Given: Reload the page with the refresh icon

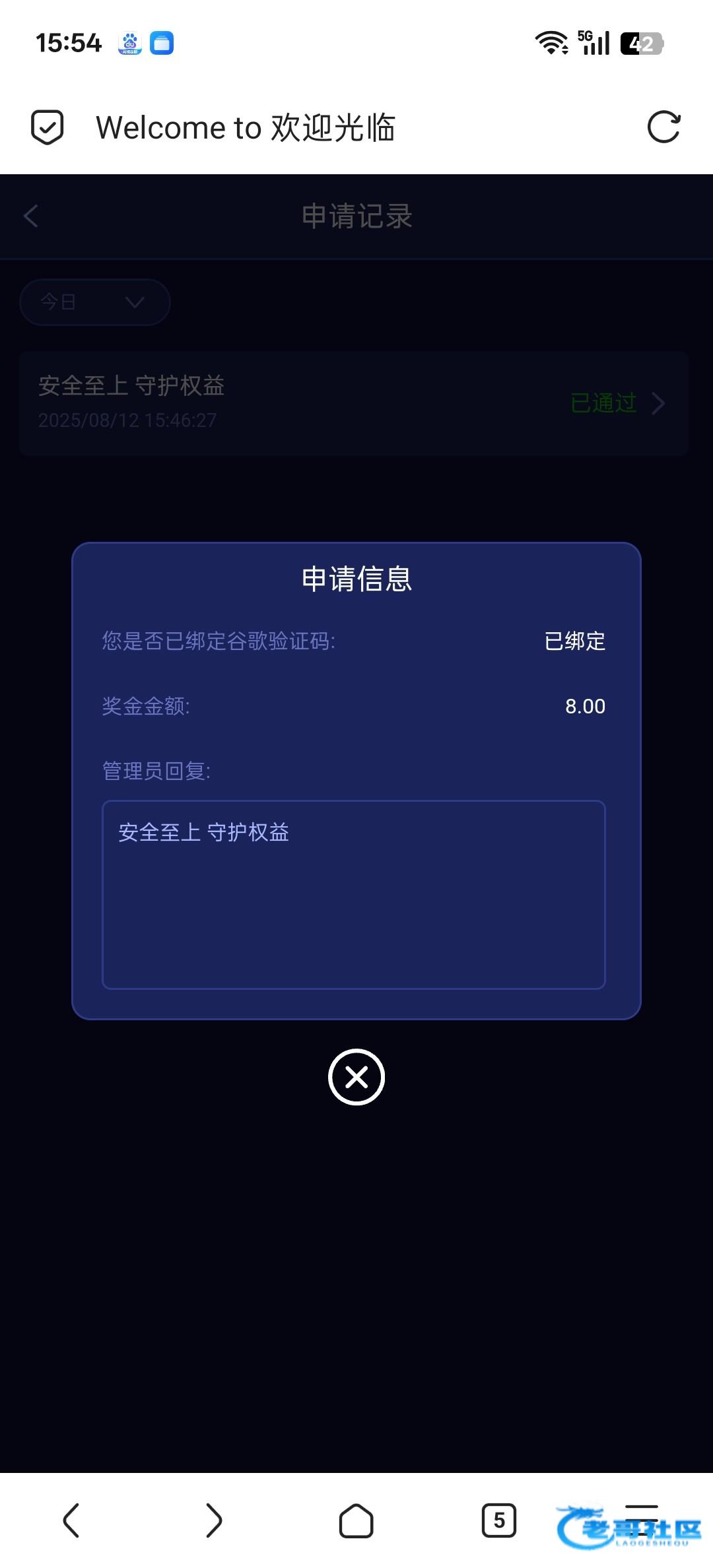Looking at the screenshot, I should 663,127.
